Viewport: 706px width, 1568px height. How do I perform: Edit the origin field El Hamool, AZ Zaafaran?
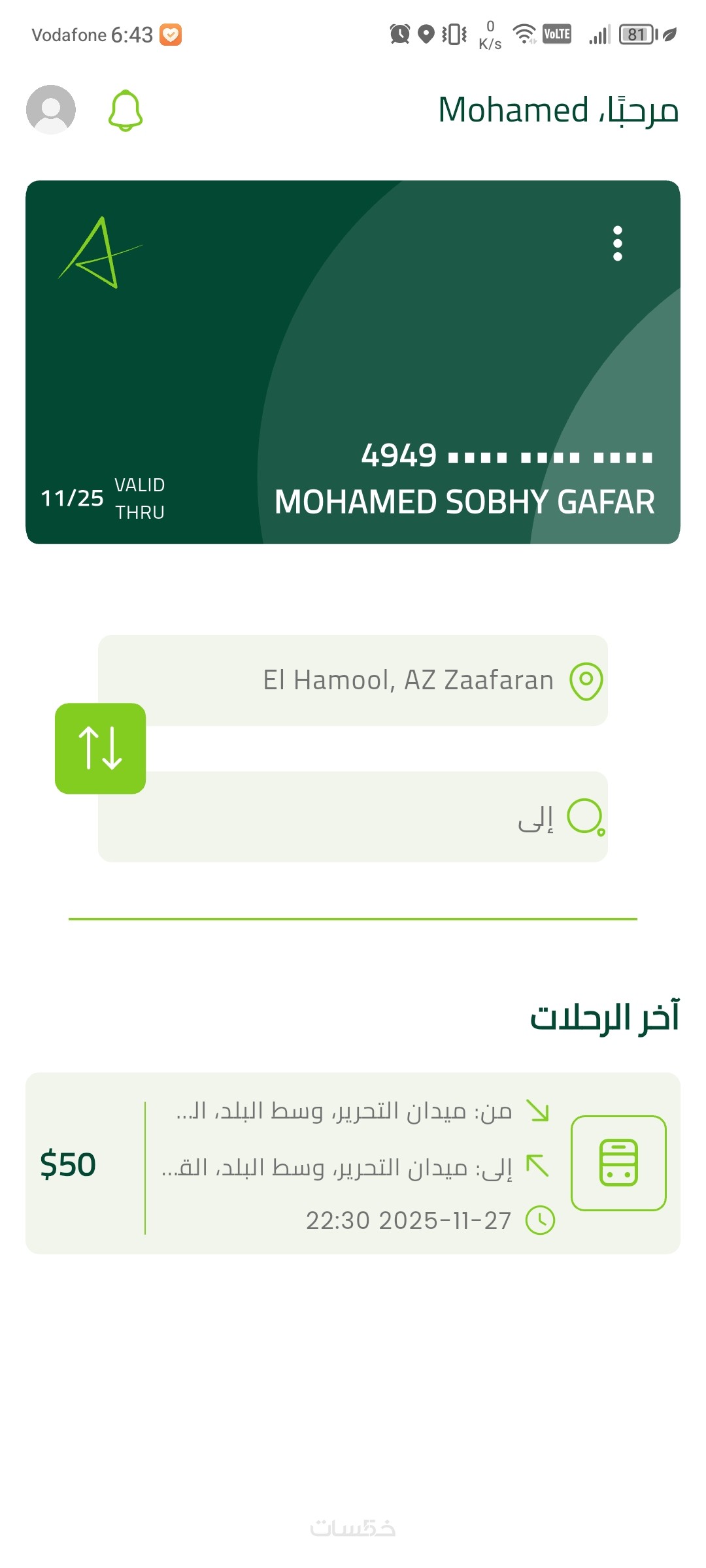392,679
